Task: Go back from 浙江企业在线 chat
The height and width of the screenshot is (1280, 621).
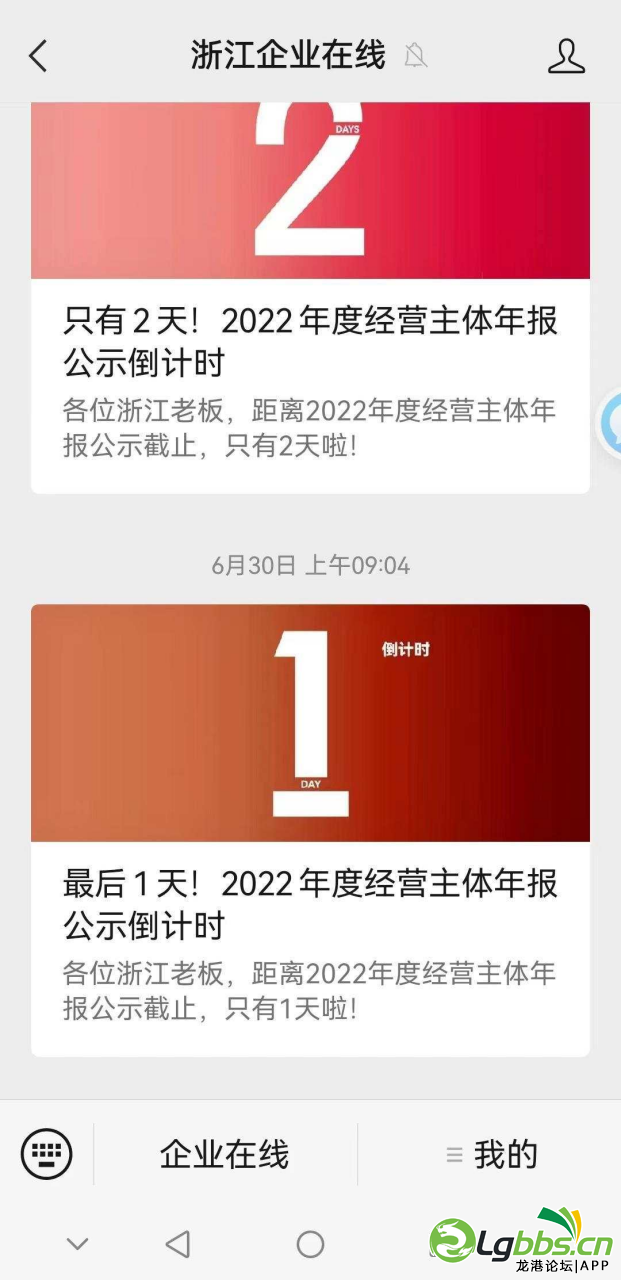Action: click(38, 56)
